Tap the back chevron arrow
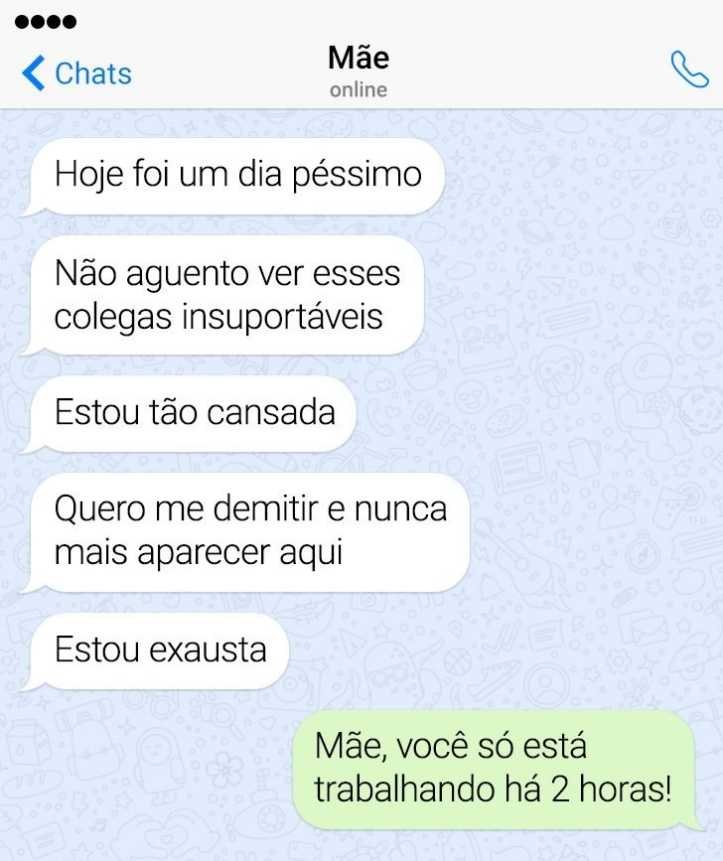723x861 pixels. pyautogui.click(x=33, y=72)
